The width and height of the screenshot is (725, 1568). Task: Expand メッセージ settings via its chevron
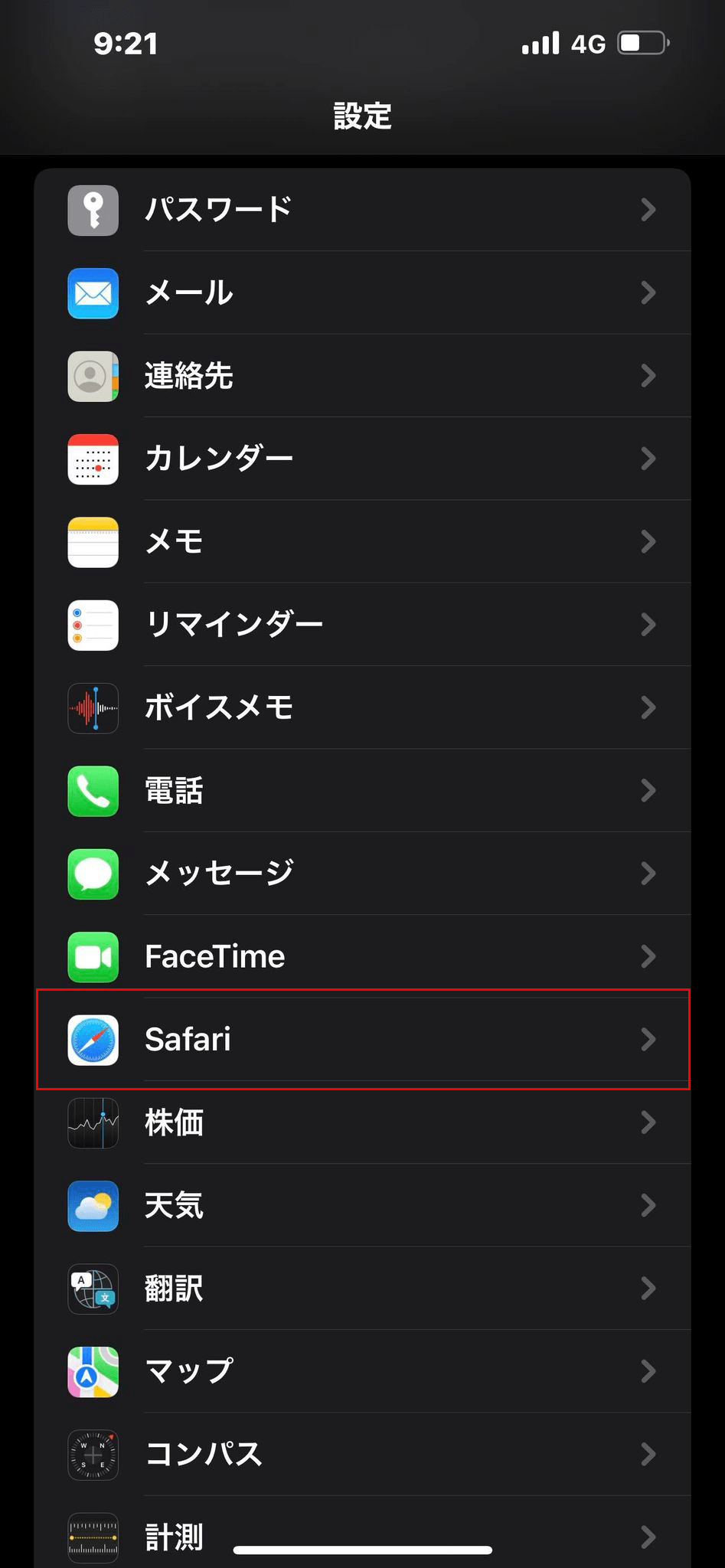tap(647, 874)
